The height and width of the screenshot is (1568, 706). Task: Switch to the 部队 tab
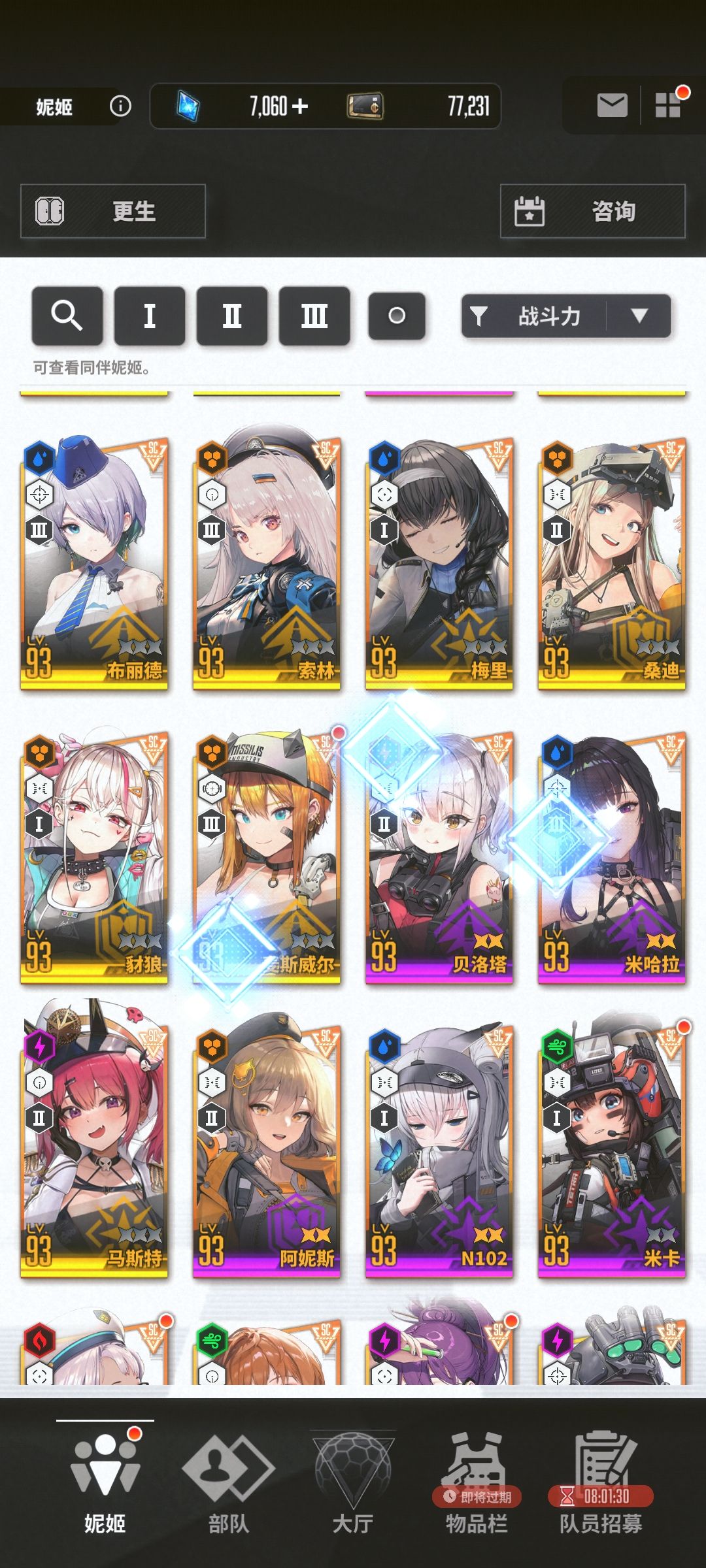[228, 1483]
